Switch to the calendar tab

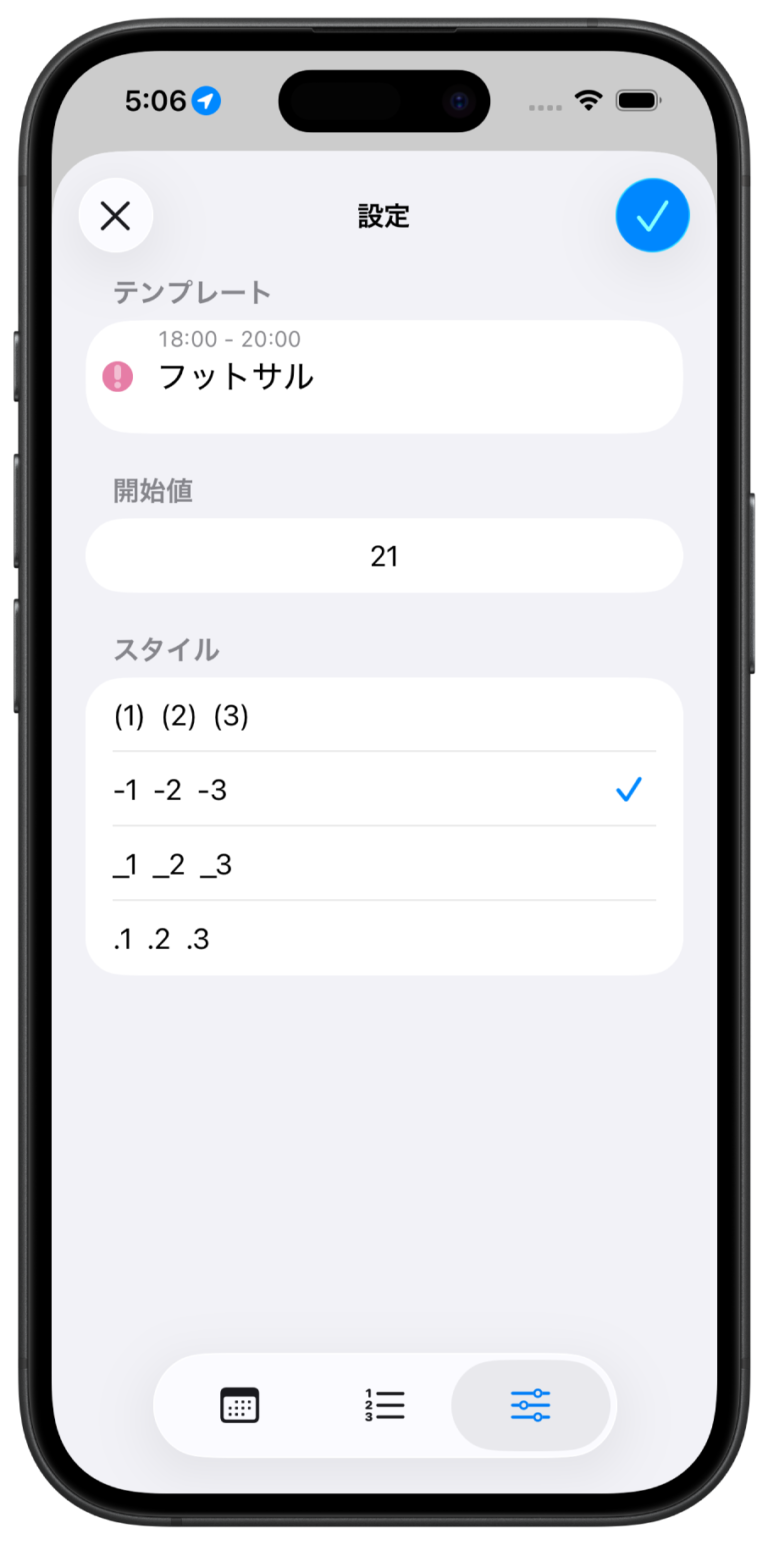click(239, 1405)
